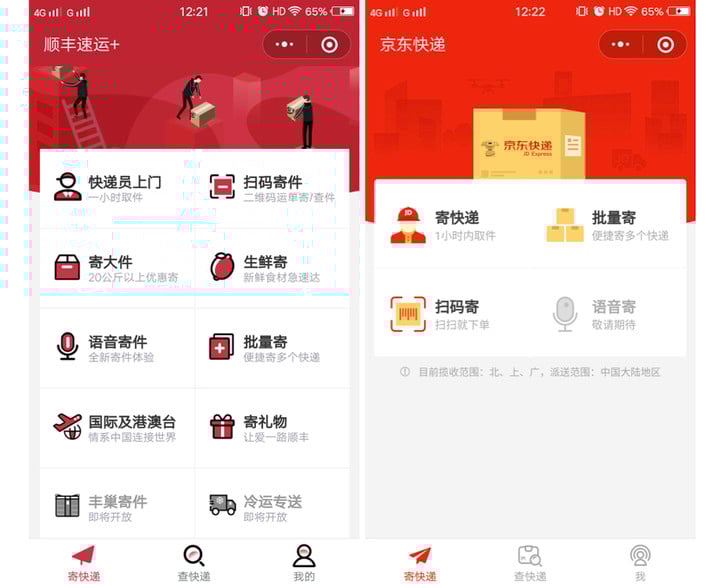Close the 顺丰速运+ mini program

[x=329, y=45]
